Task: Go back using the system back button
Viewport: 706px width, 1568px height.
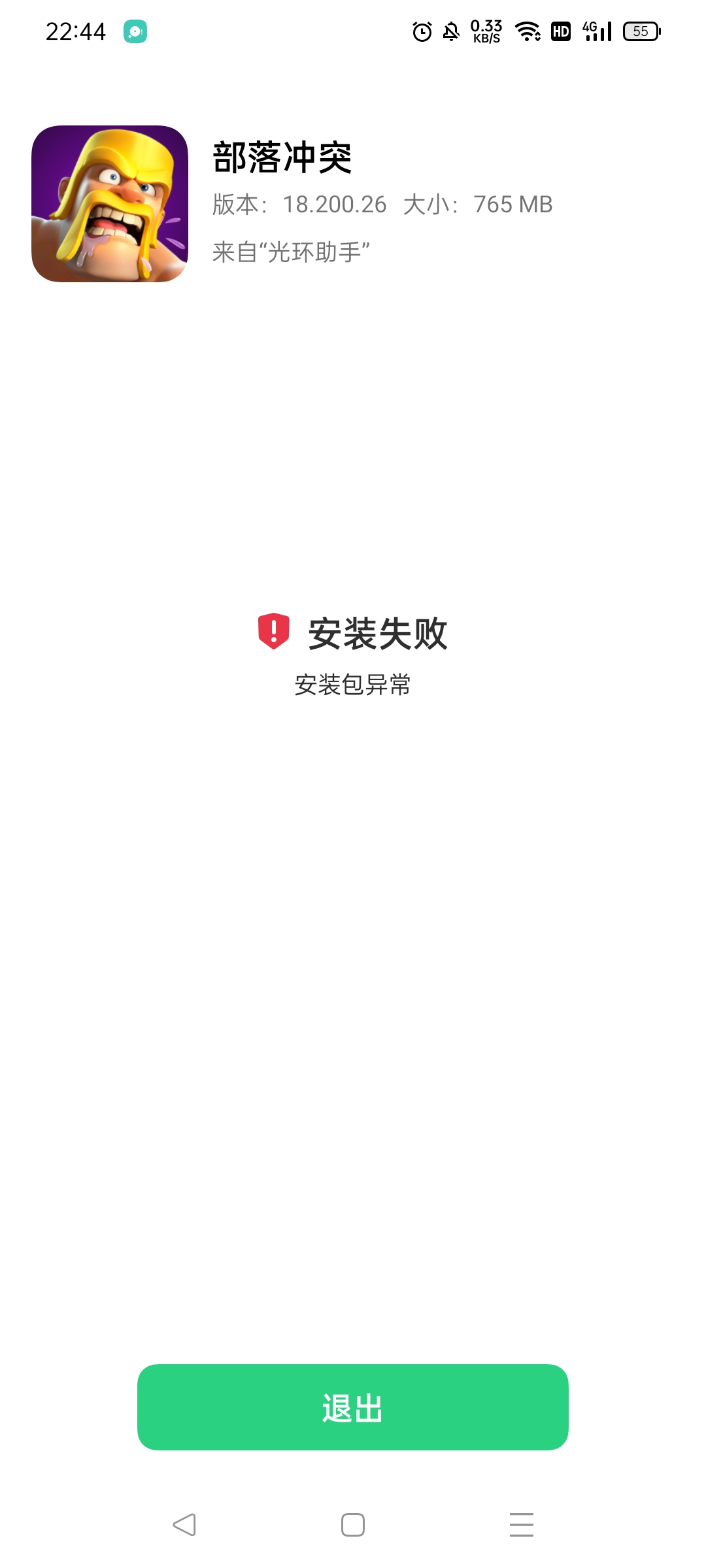Action: [x=184, y=1525]
